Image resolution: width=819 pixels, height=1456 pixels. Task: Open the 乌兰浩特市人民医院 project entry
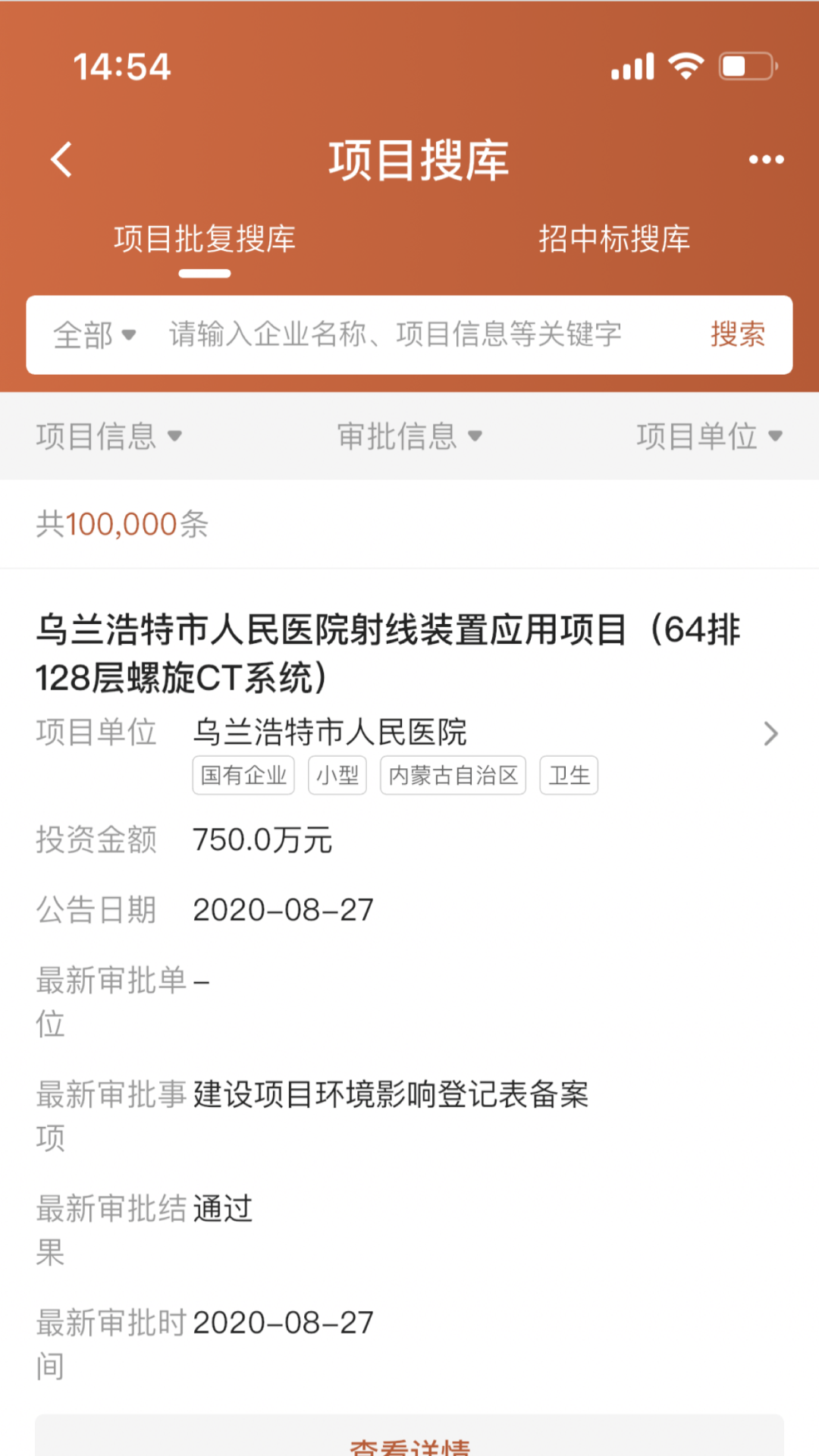click(331, 732)
